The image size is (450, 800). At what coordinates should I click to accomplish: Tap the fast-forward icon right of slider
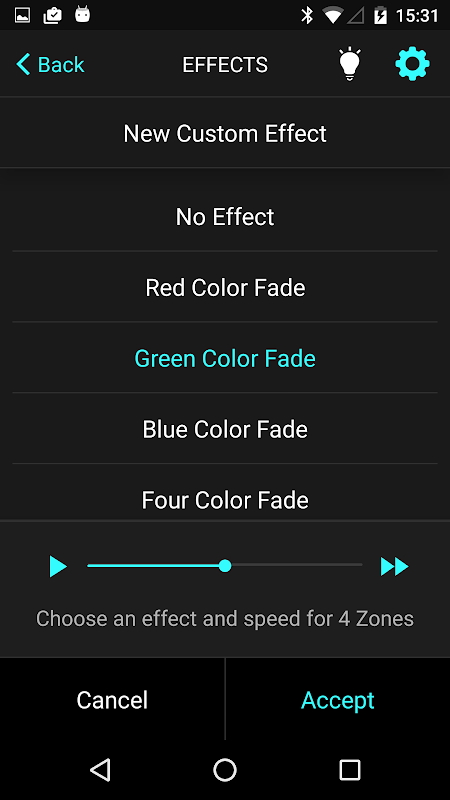click(394, 567)
